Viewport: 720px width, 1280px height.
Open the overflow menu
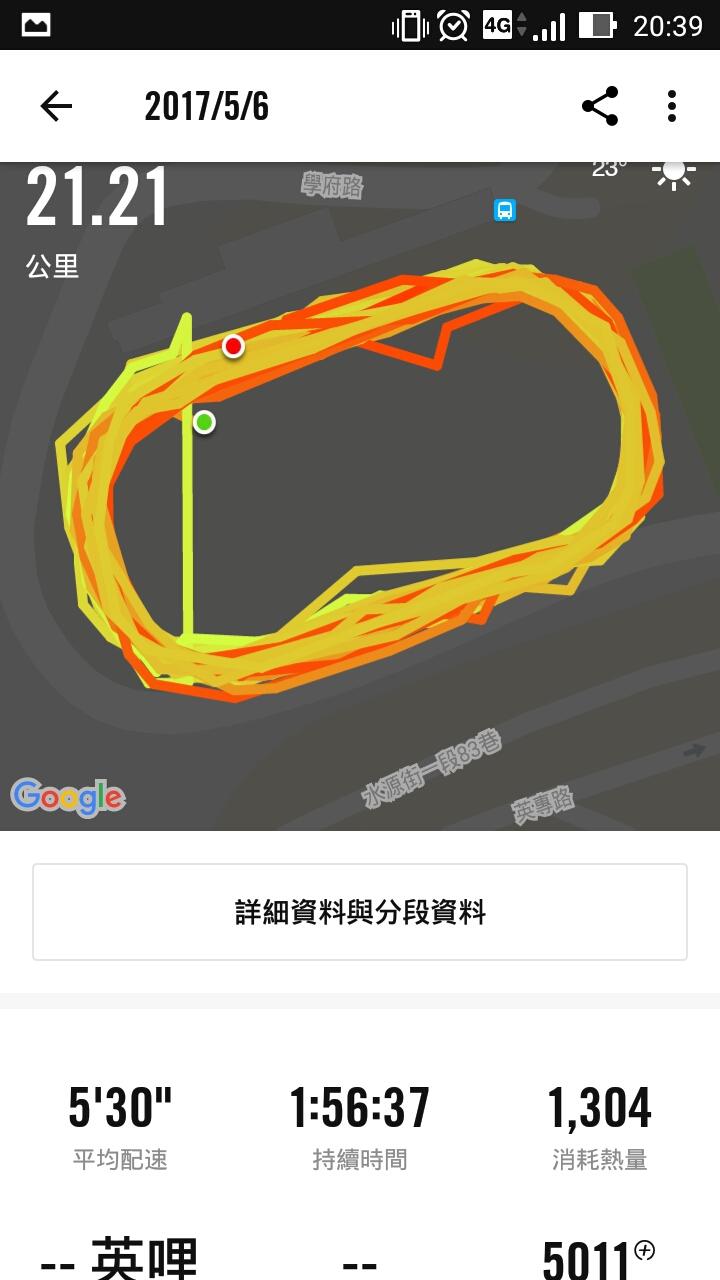click(672, 106)
